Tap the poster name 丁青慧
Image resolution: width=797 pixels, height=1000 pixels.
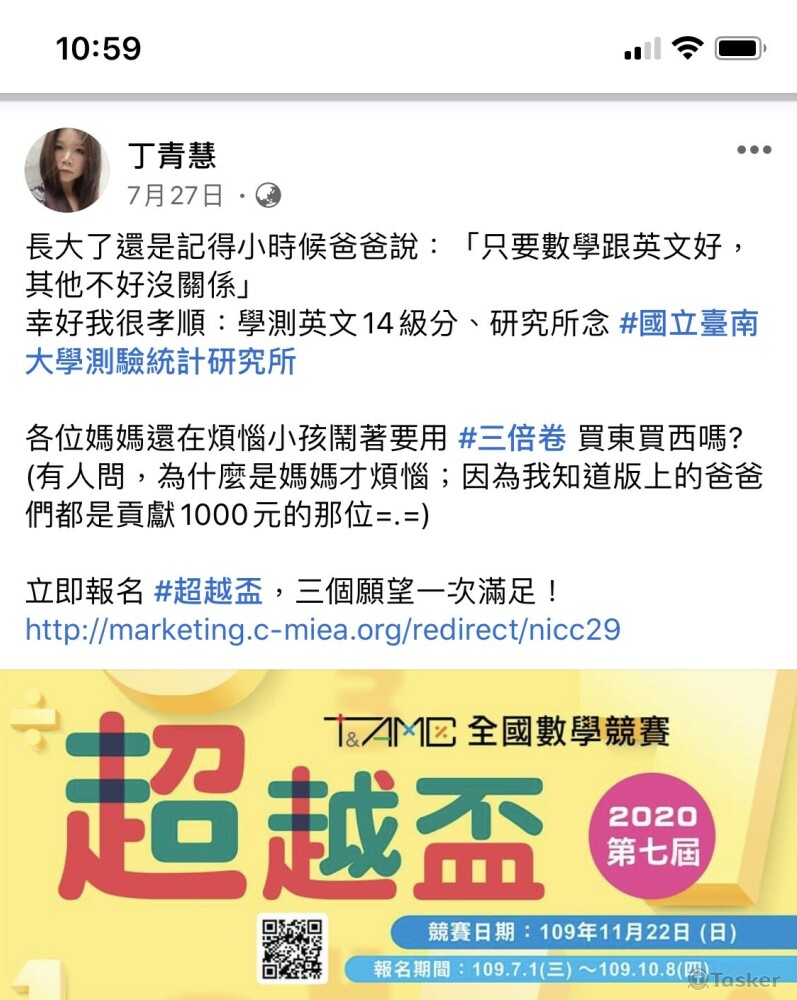click(172, 155)
